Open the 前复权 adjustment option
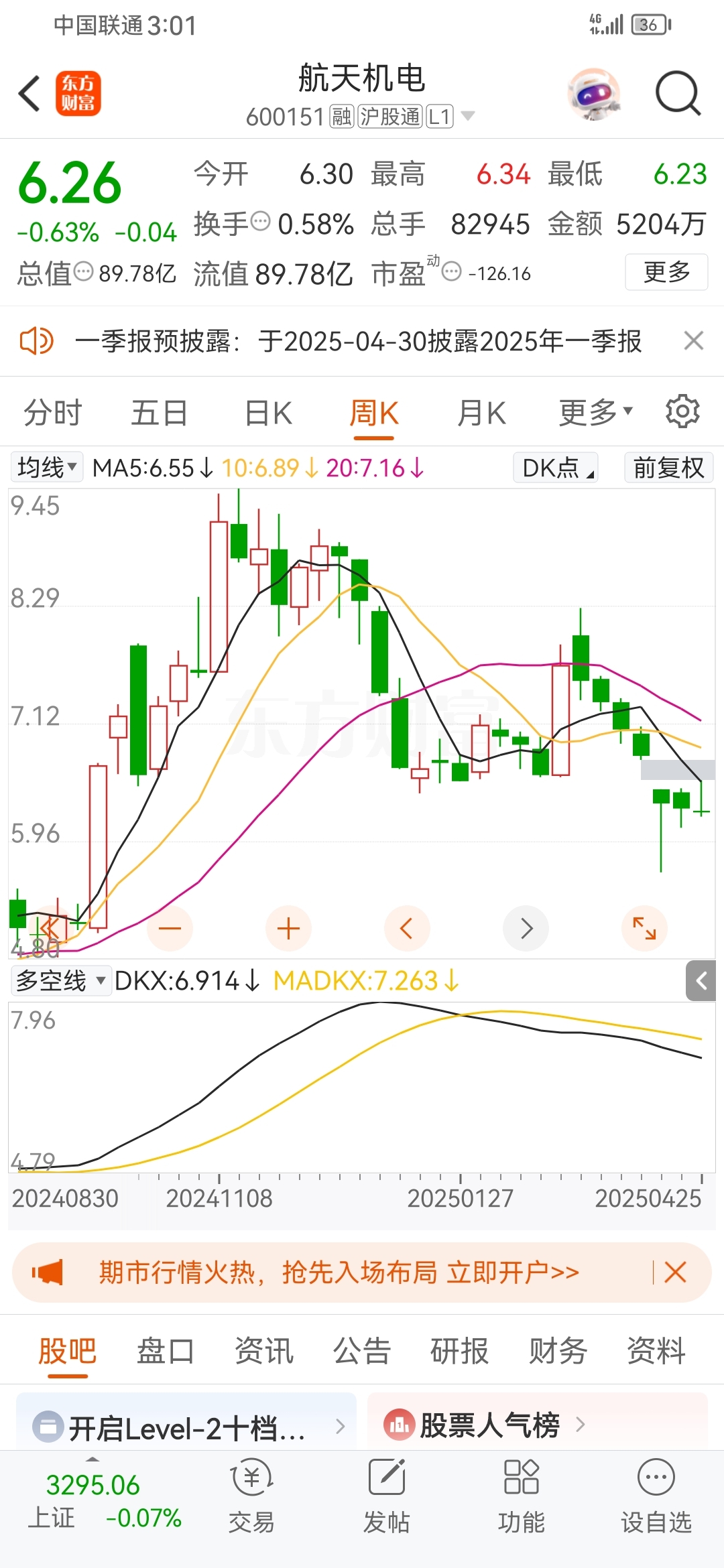The width and height of the screenshot is (724, 1568). 668,467
